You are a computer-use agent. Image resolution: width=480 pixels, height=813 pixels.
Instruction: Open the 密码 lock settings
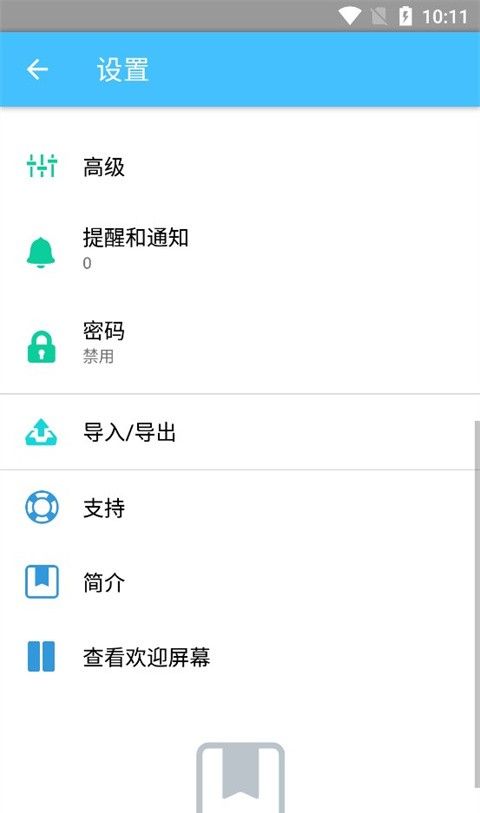coord(240,343)
